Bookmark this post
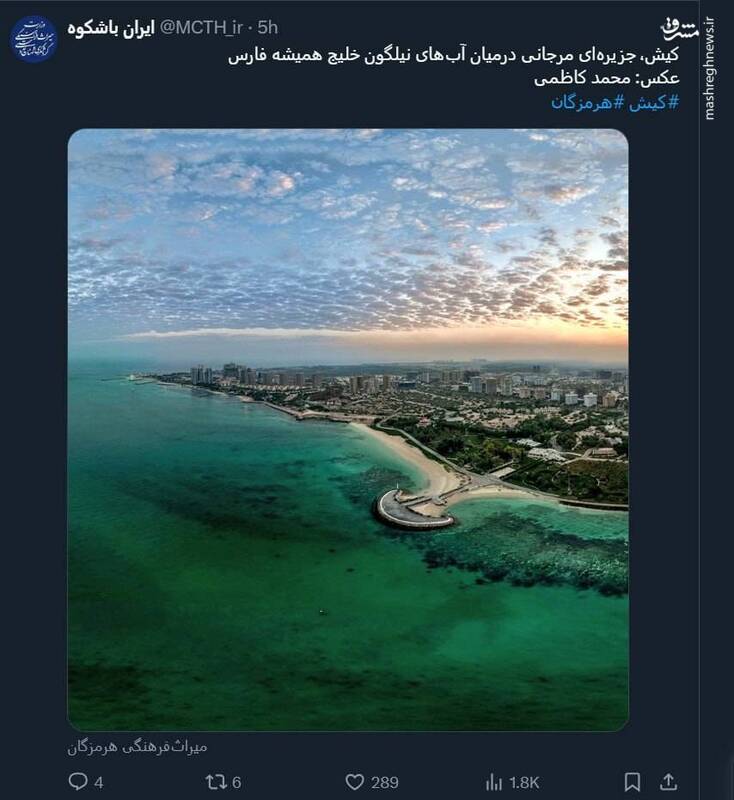This screenshot has height=800, width=734. 632,782
